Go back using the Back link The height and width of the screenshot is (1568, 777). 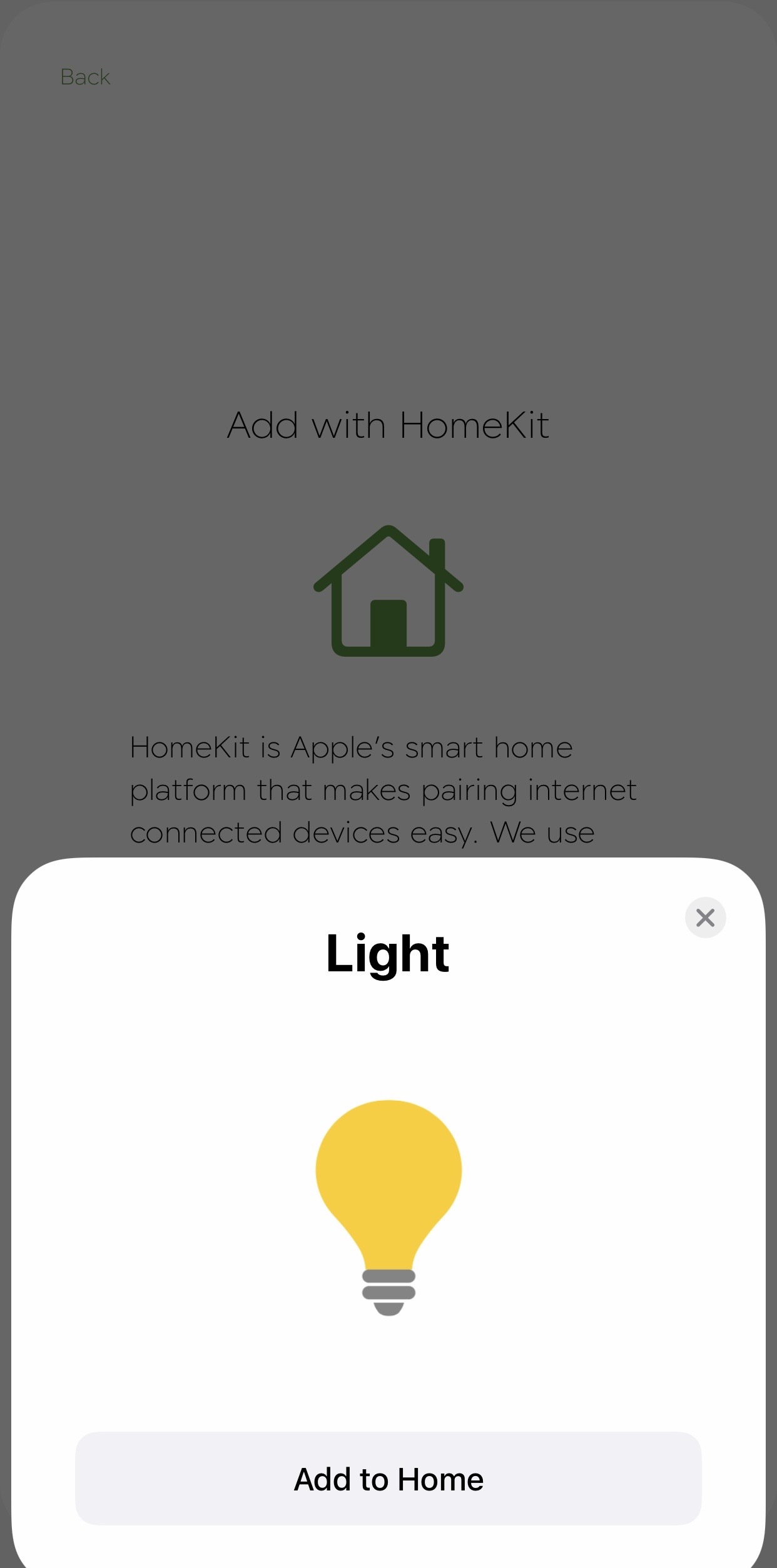pyautogui.click(x=85, y=77)
